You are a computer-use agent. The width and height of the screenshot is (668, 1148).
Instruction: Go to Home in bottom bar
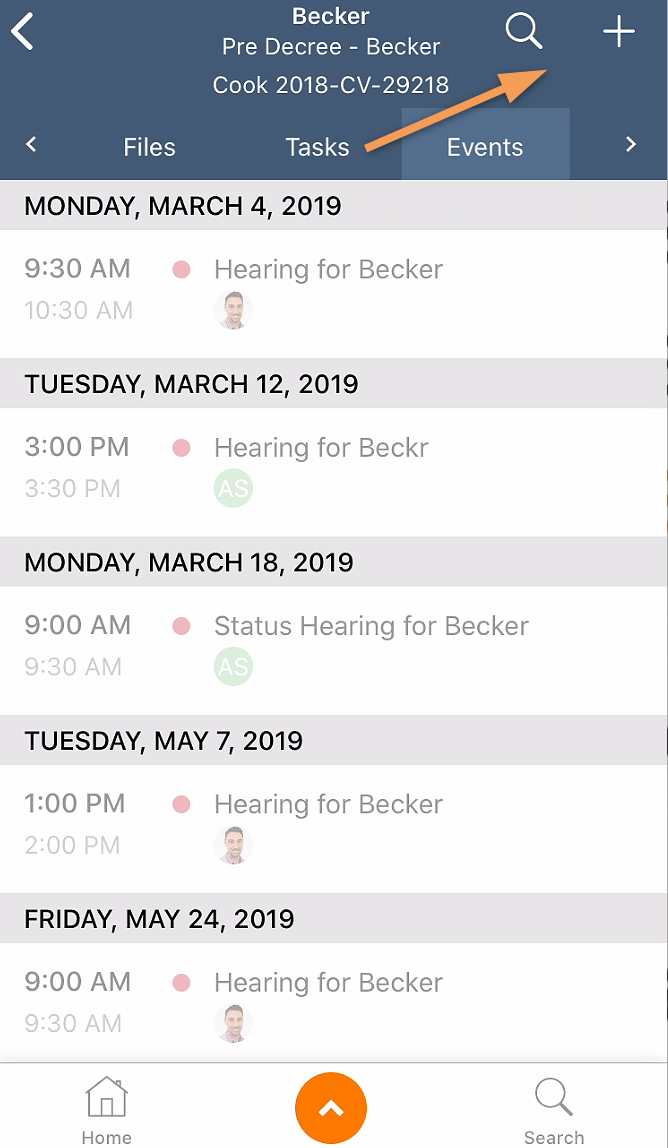point(107,1110)
